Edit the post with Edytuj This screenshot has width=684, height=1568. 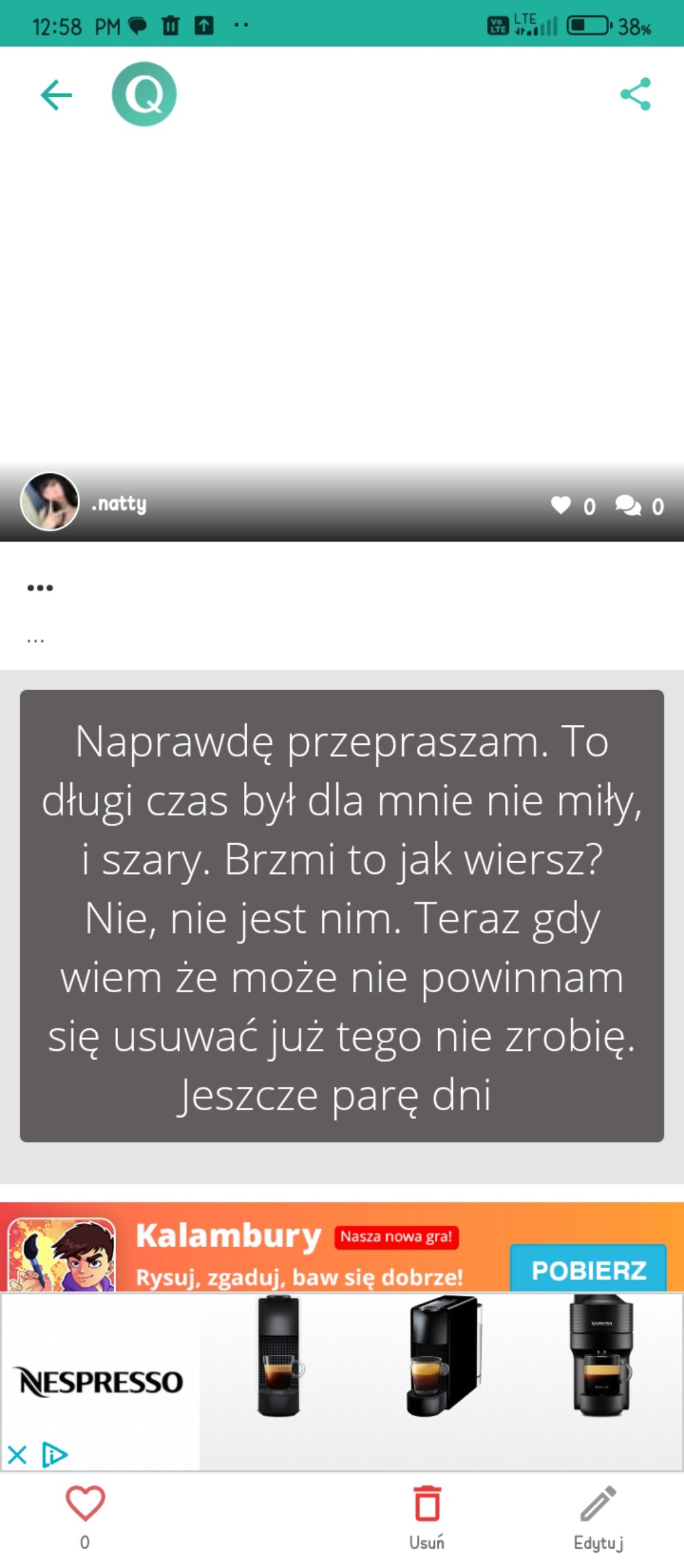598,1518
